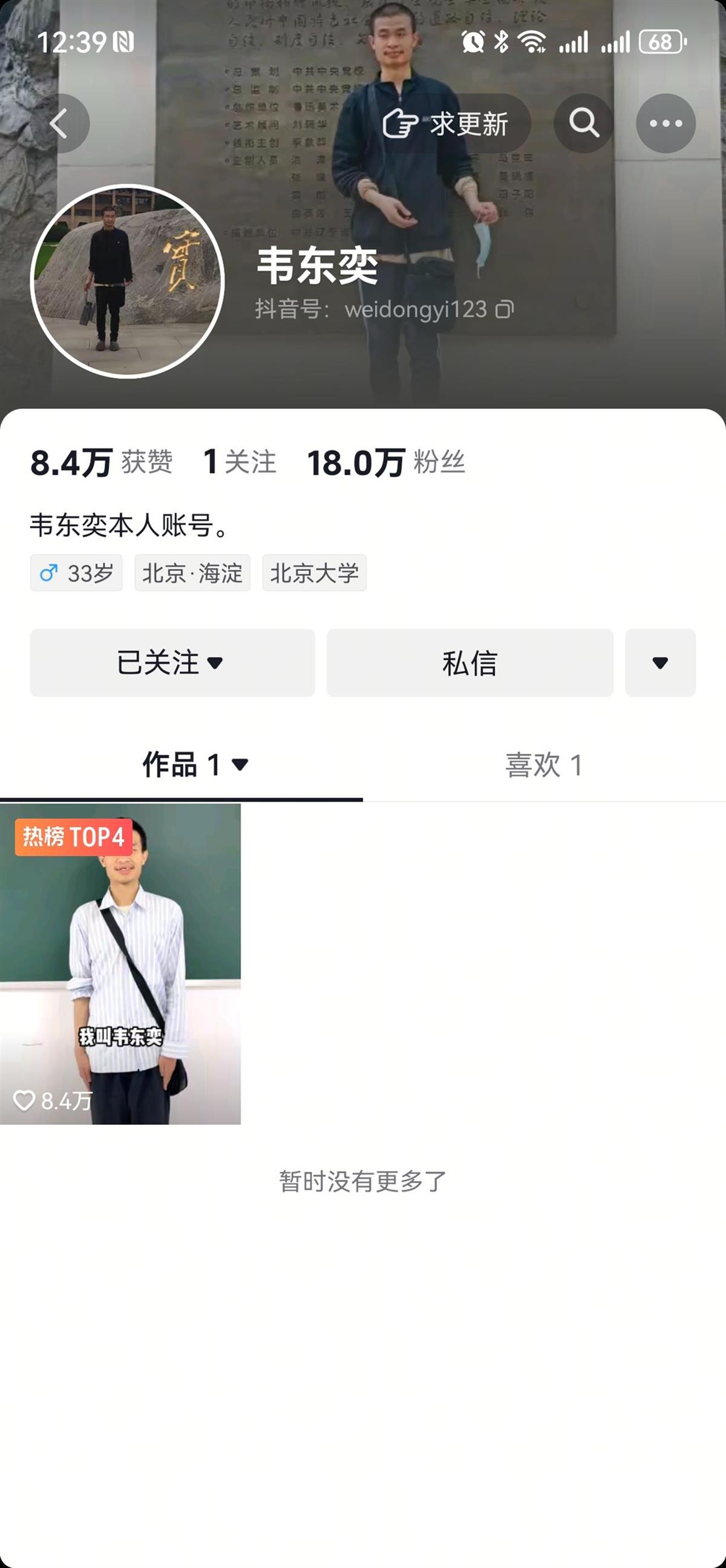
Task: Send a private message via 私信
Action: pyautogui.click(x=469, y=662)
